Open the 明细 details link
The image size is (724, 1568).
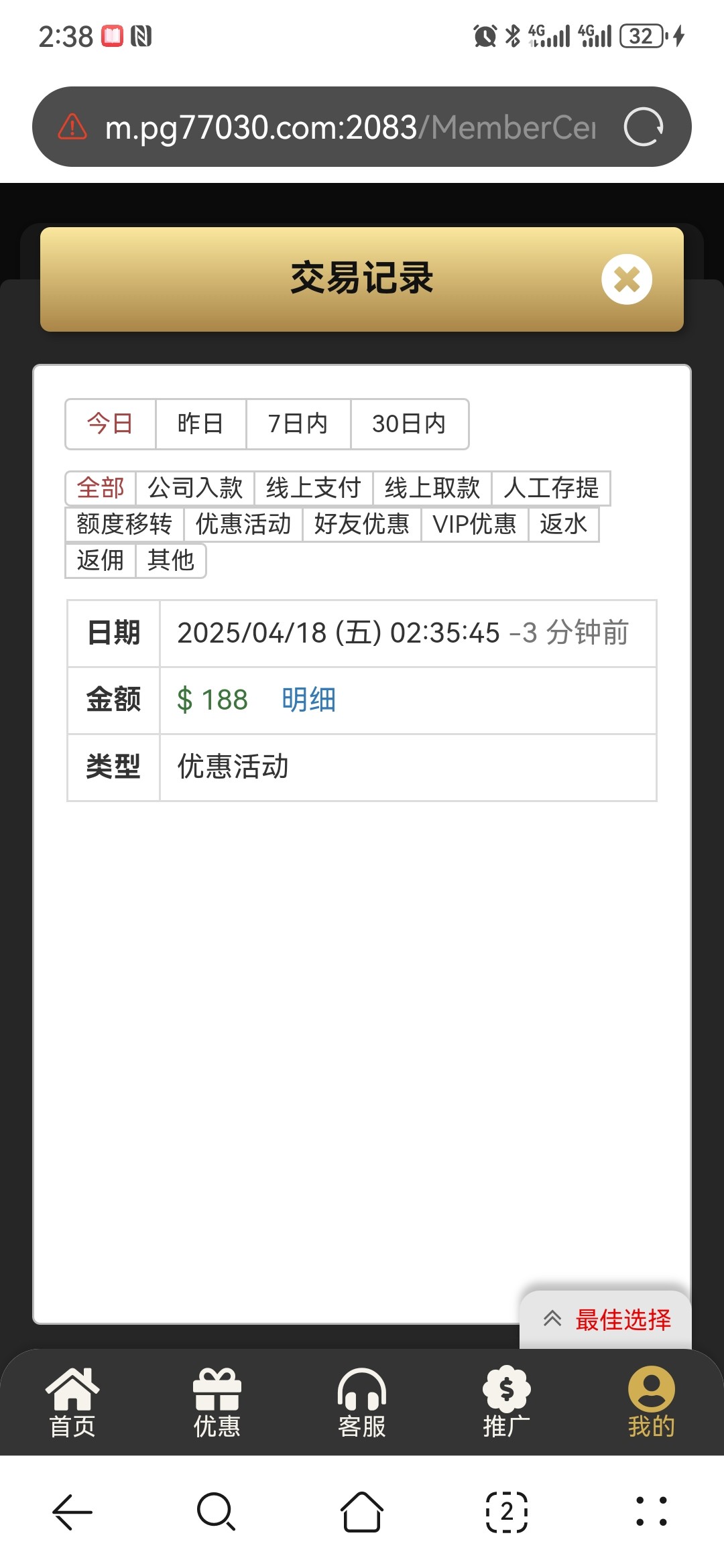308,700
